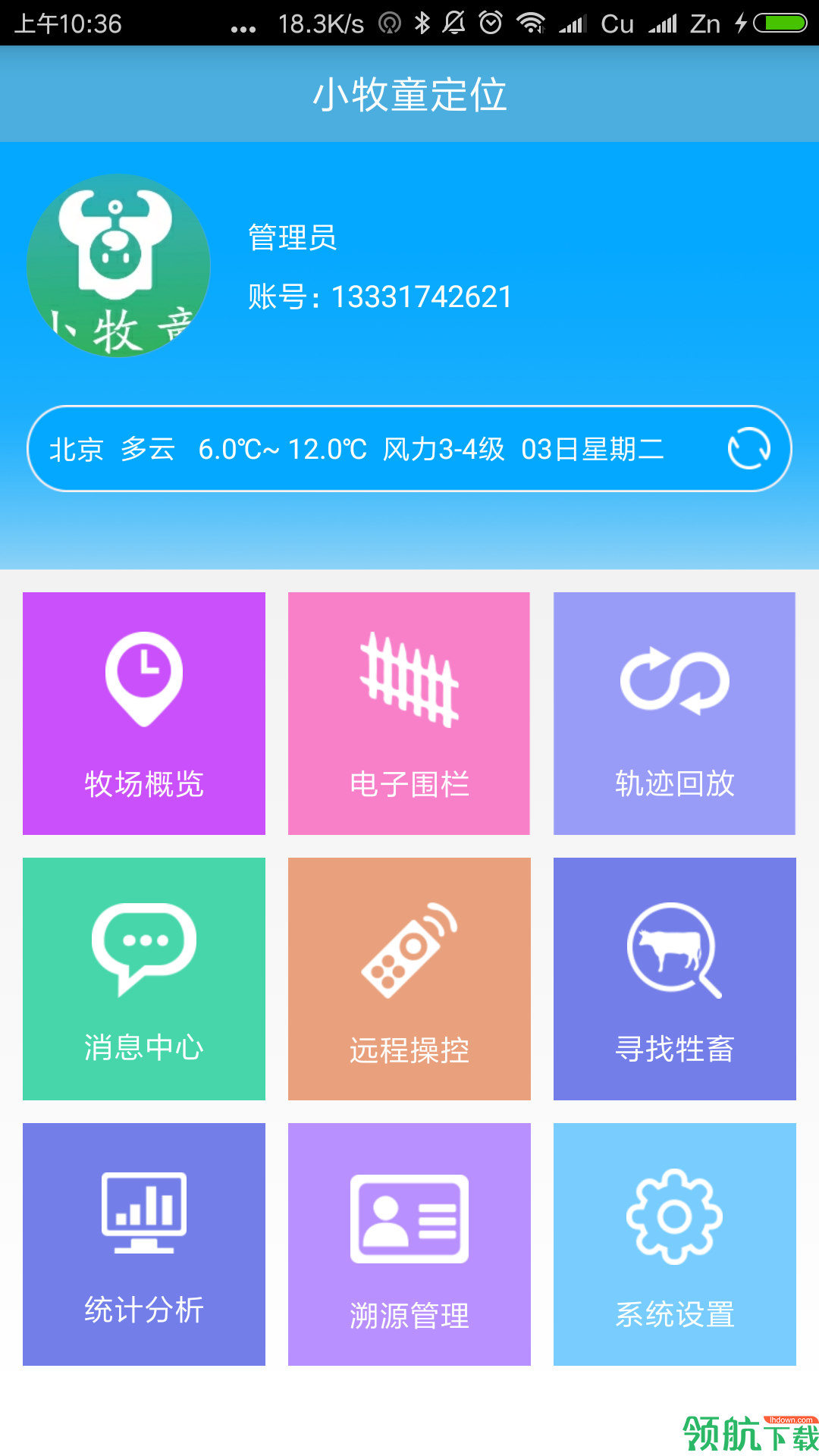Click the Bluetooth icon in status bar
819x1456 pixels.
[422, 23]
